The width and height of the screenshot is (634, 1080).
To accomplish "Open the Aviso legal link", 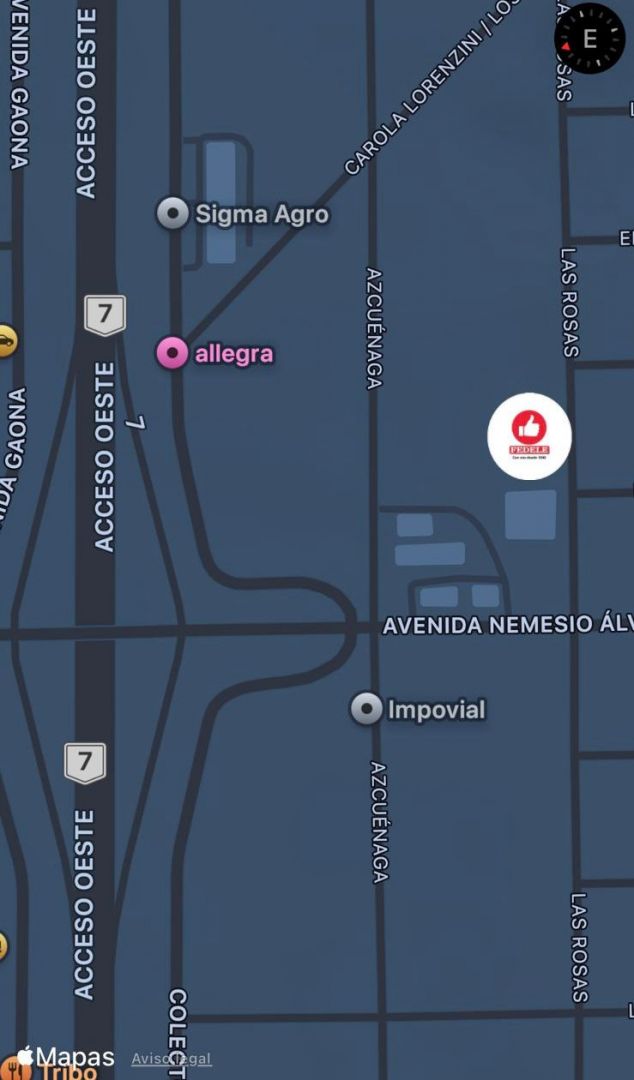I will point(171,1059).
